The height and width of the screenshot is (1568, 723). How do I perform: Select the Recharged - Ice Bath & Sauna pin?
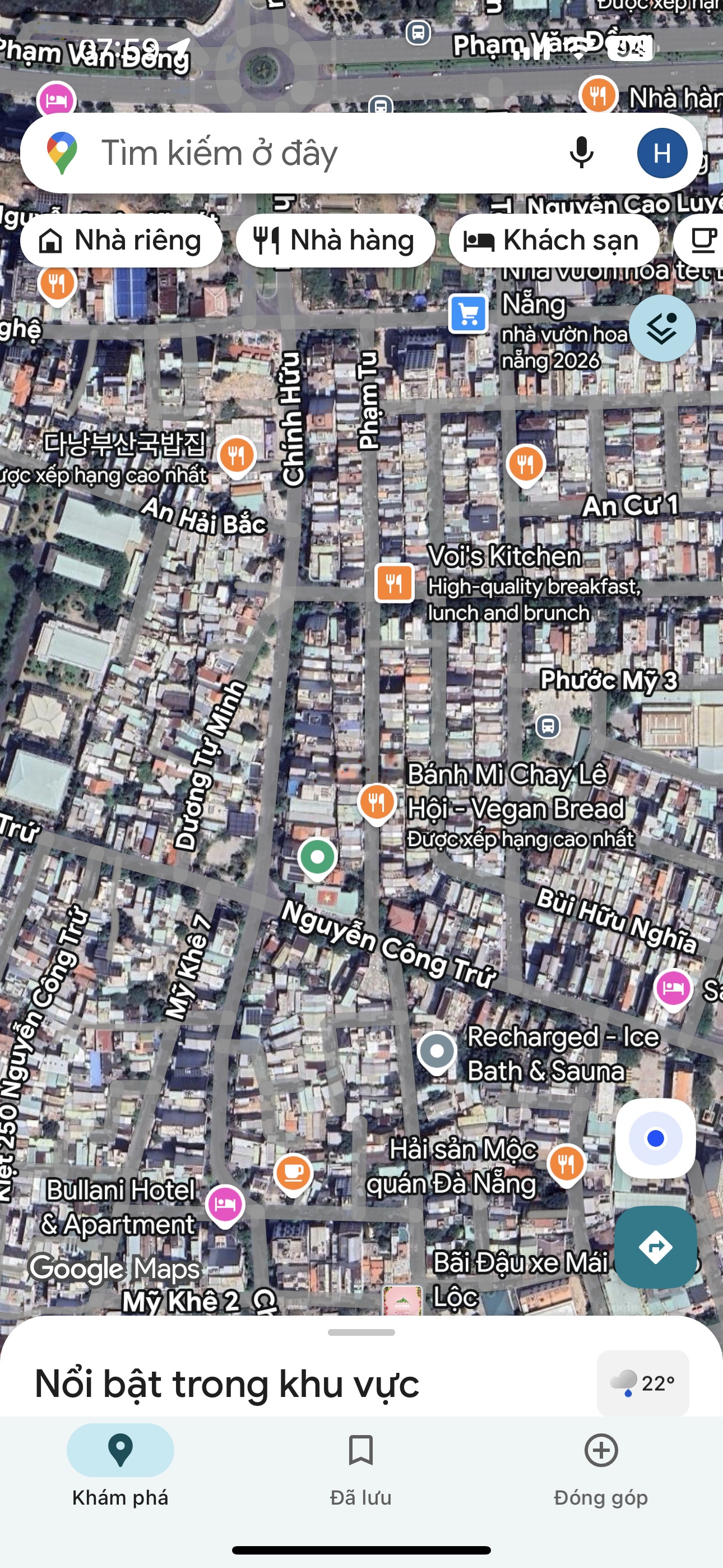[437, 1051]
